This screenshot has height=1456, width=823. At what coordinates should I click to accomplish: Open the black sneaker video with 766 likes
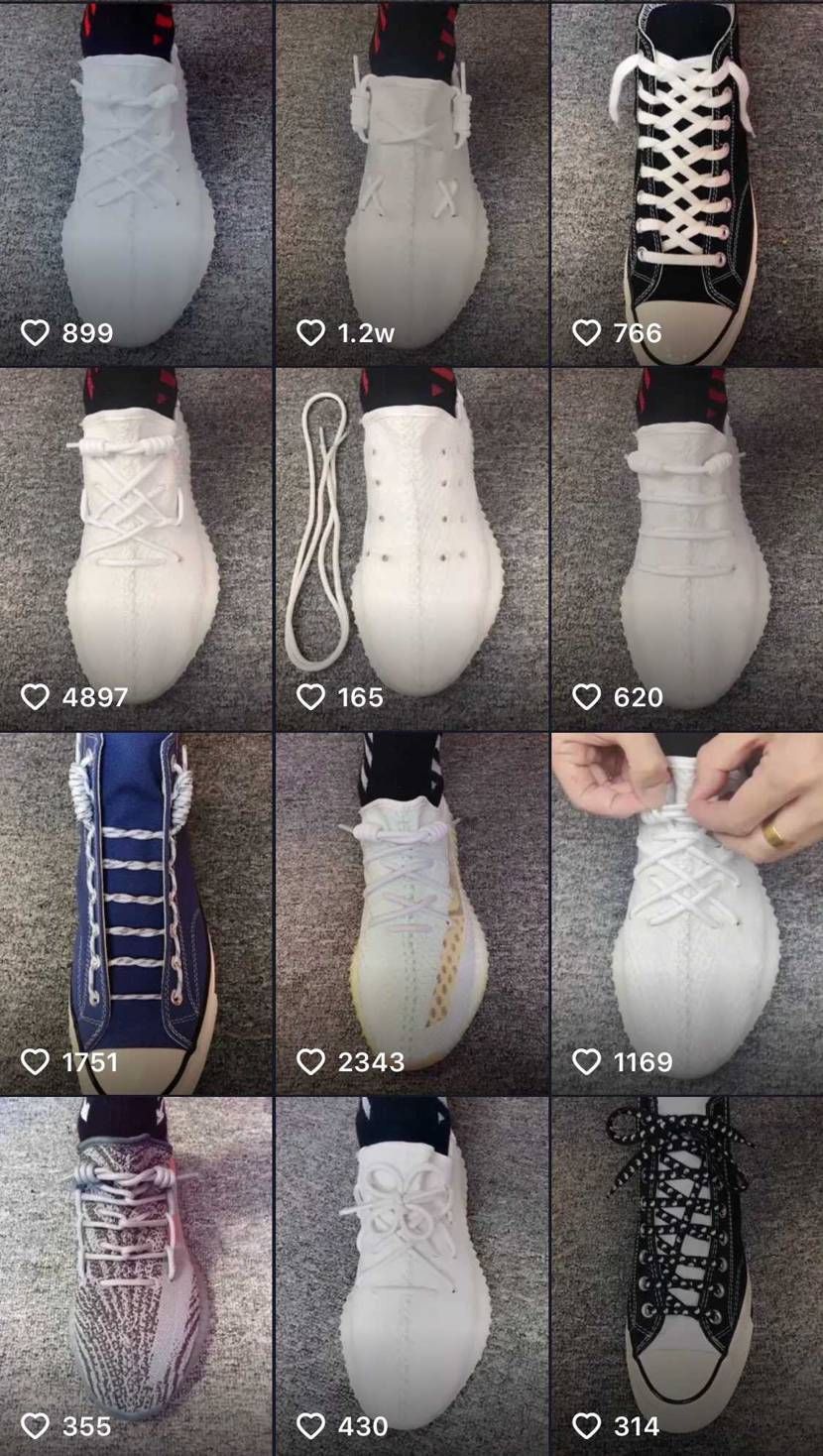686,183
